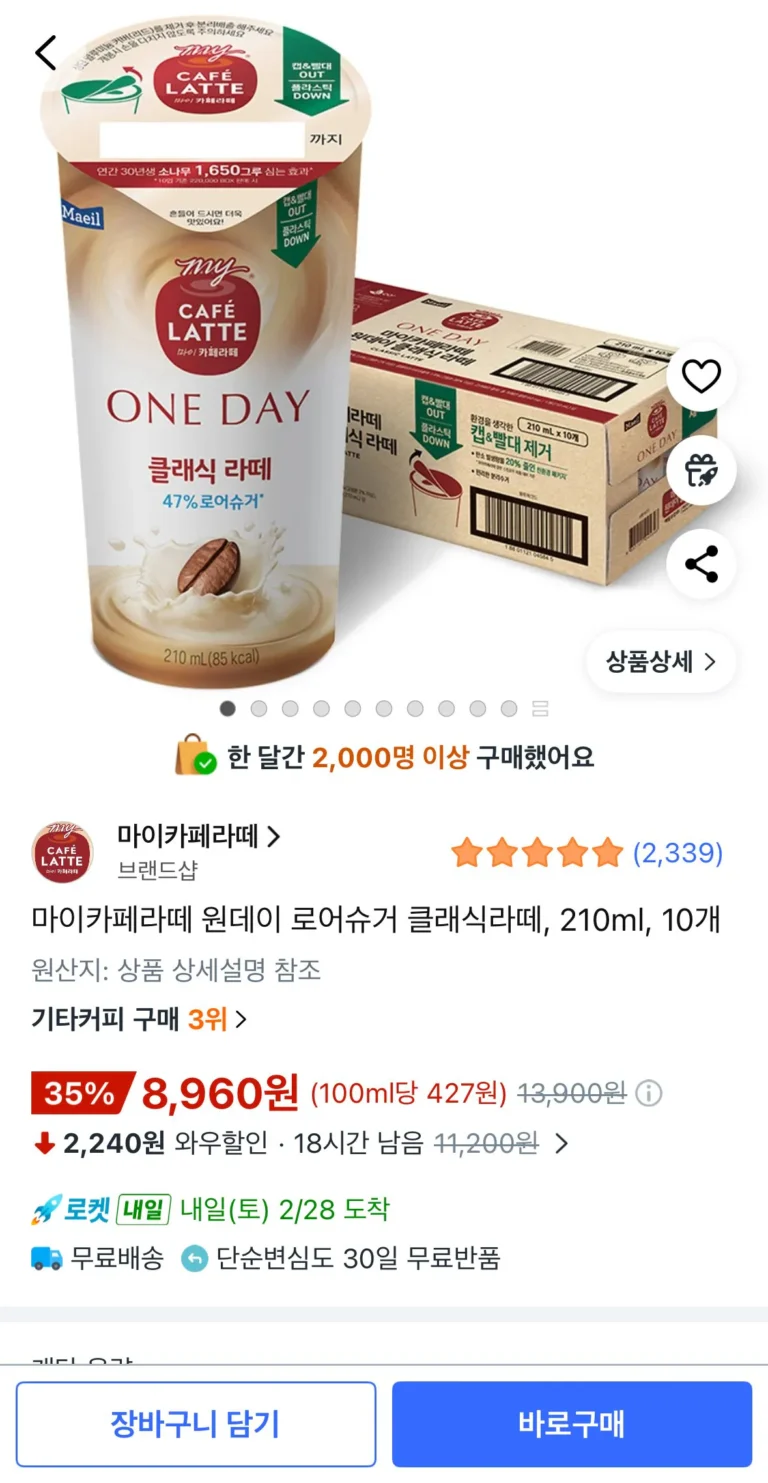
Task: Expand the 와우할인 discount details
Action: (x=562, y=1143)
